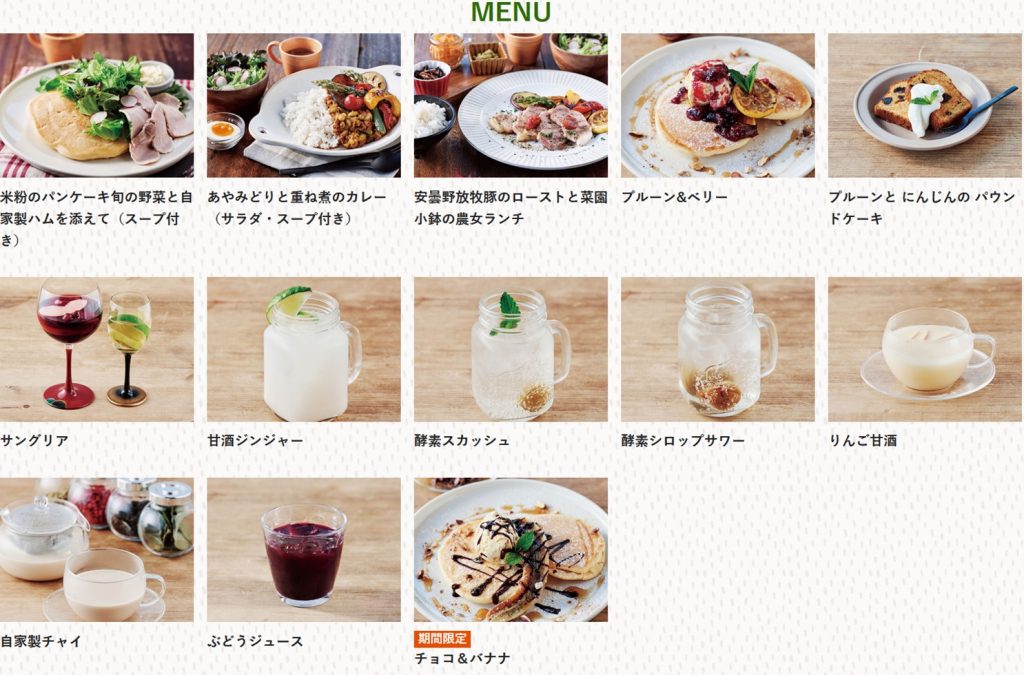Screen dimensions: 1024x675
Task: Open the 米粉のパンケーキ menu item
Action: pos(96,105)
